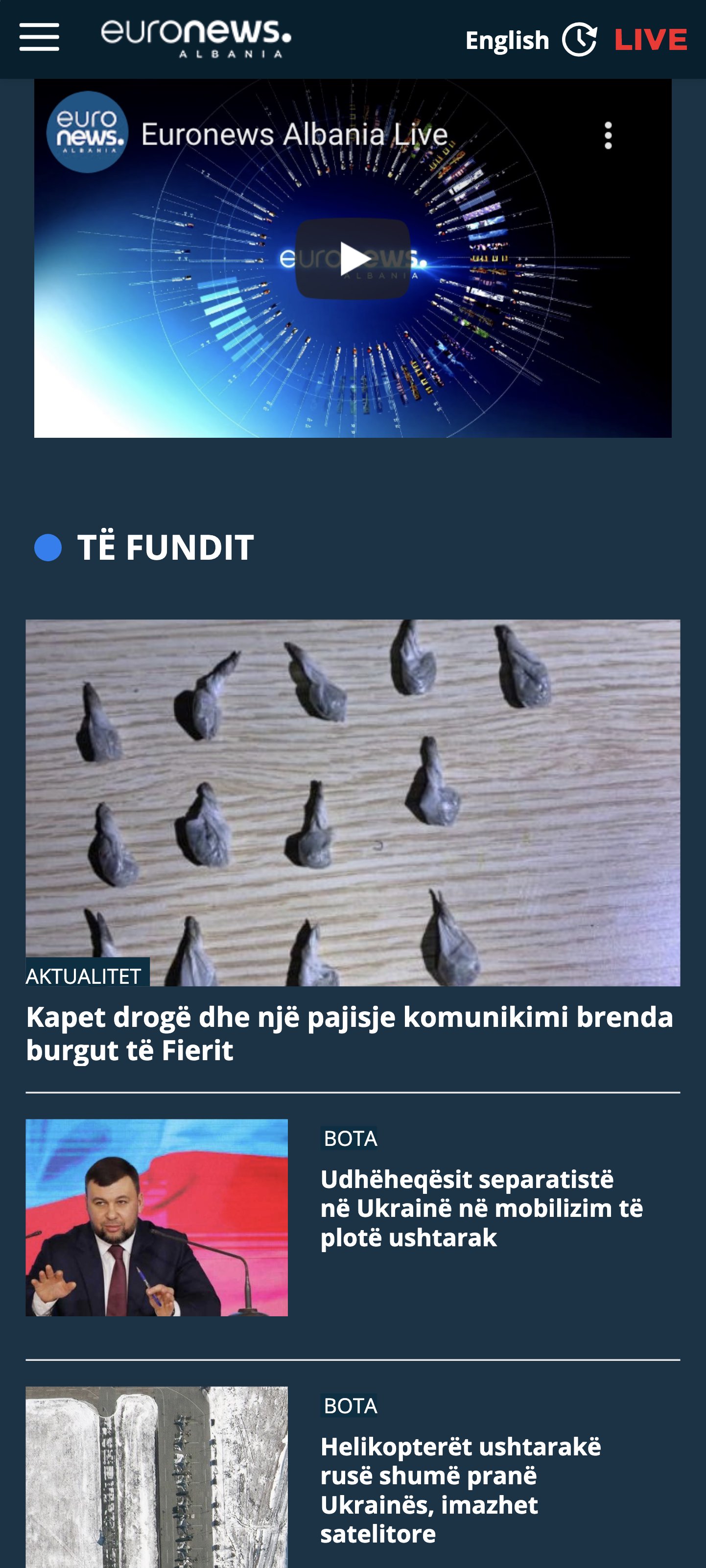Image resolution: width=706 pixels, height=1568 pixels.
Task: Open BOTA tag above the separatist article
Action: coord(350,1138)
